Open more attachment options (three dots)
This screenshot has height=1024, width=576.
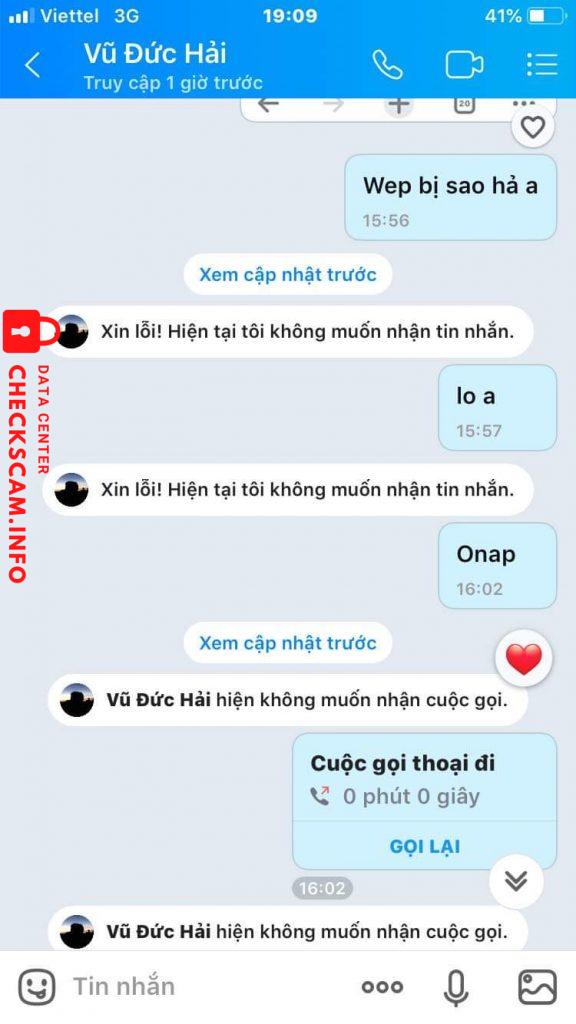pos(383,987)
